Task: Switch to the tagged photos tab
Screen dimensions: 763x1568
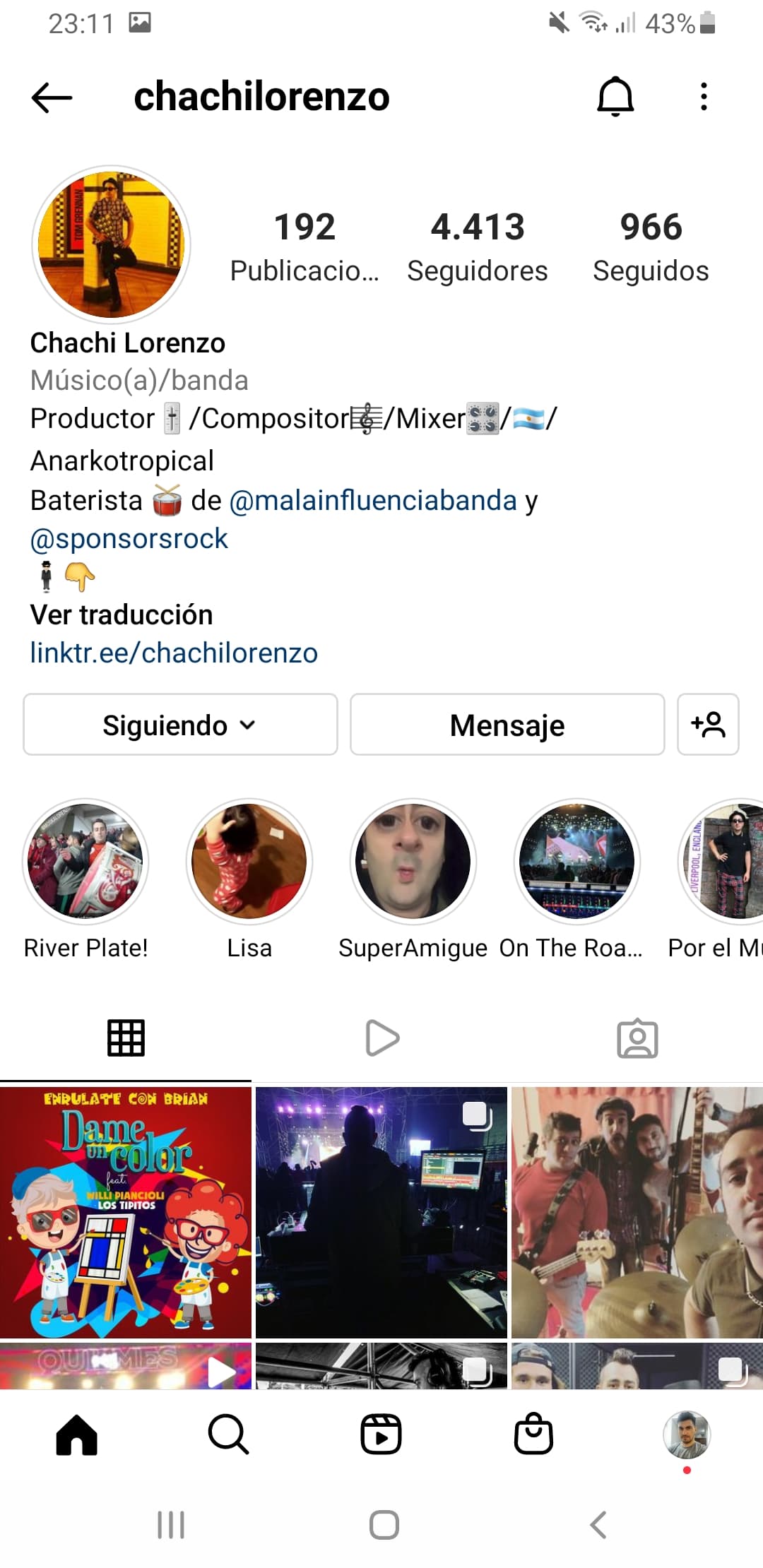Action: click(x=637, y=1038)
